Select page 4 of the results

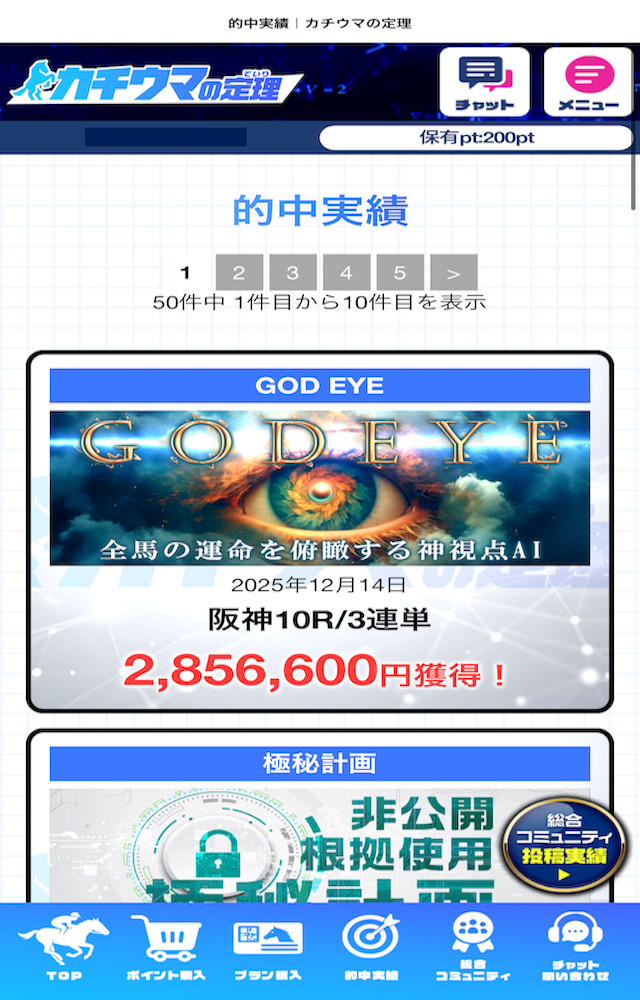tap(346, 272)
